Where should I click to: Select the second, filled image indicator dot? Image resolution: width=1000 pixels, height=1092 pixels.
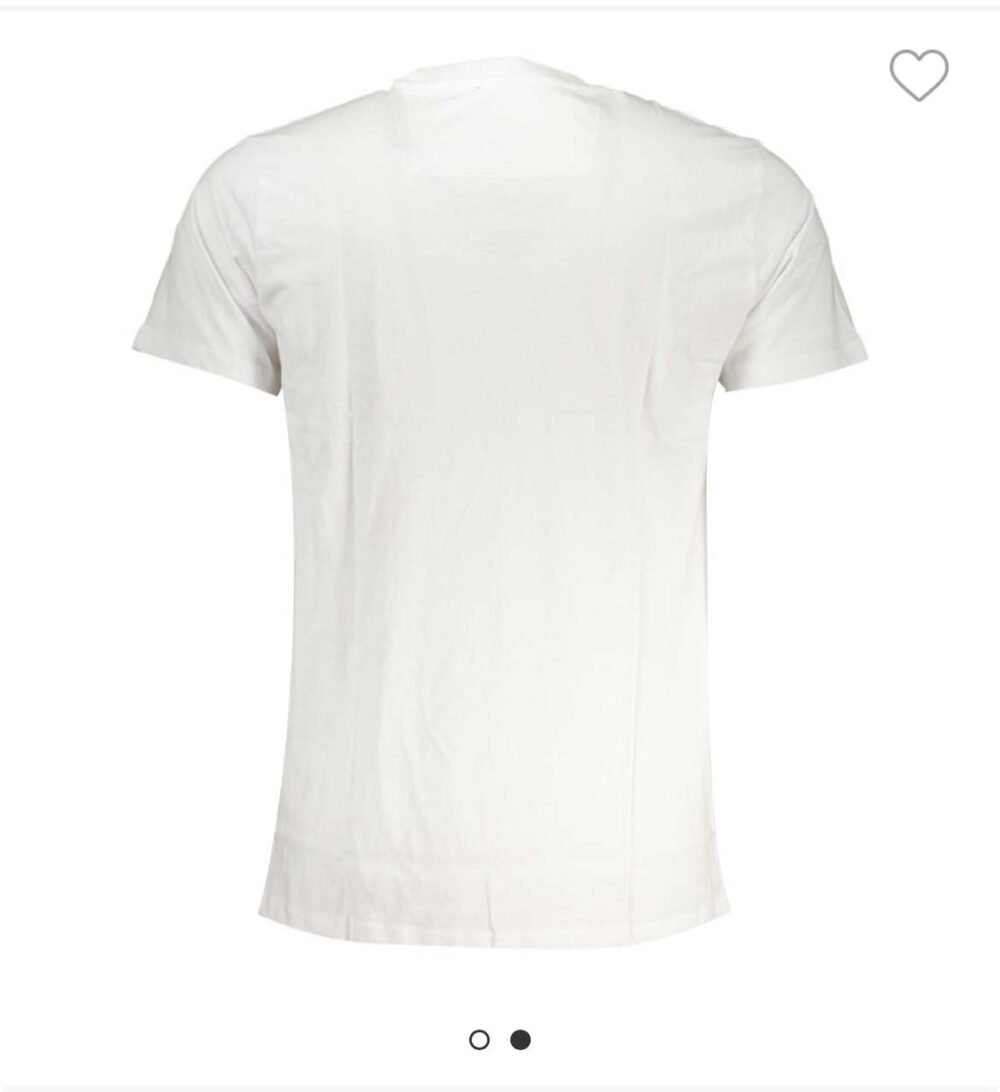pyautogui.click(x=520, y=1040)
